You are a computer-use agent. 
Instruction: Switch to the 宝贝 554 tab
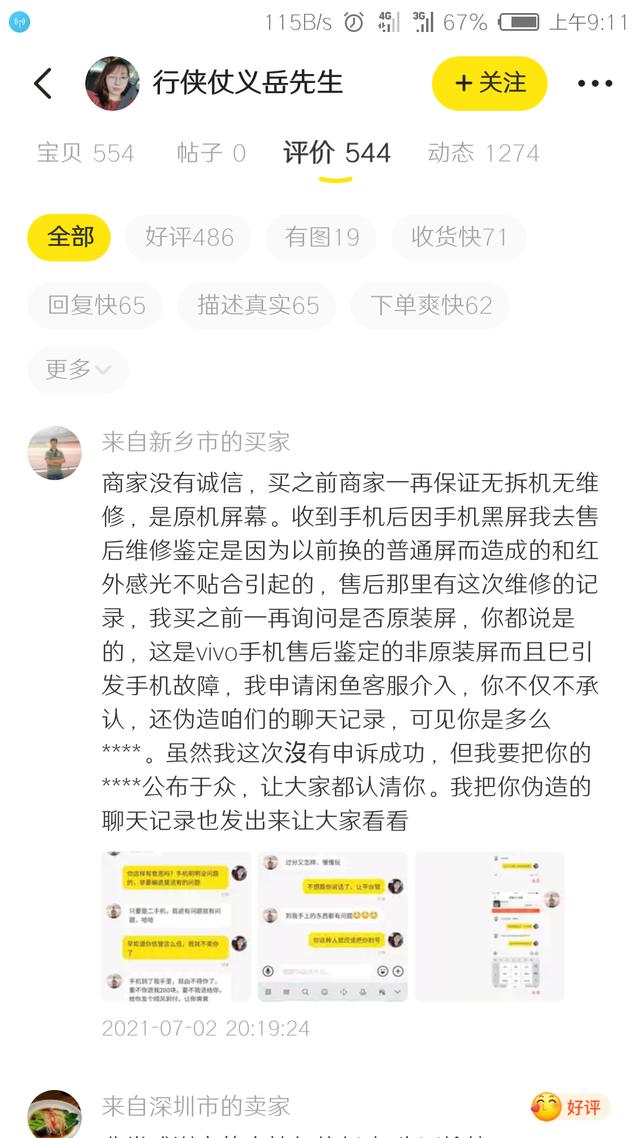pyautogui.click(x=86, y=153)
